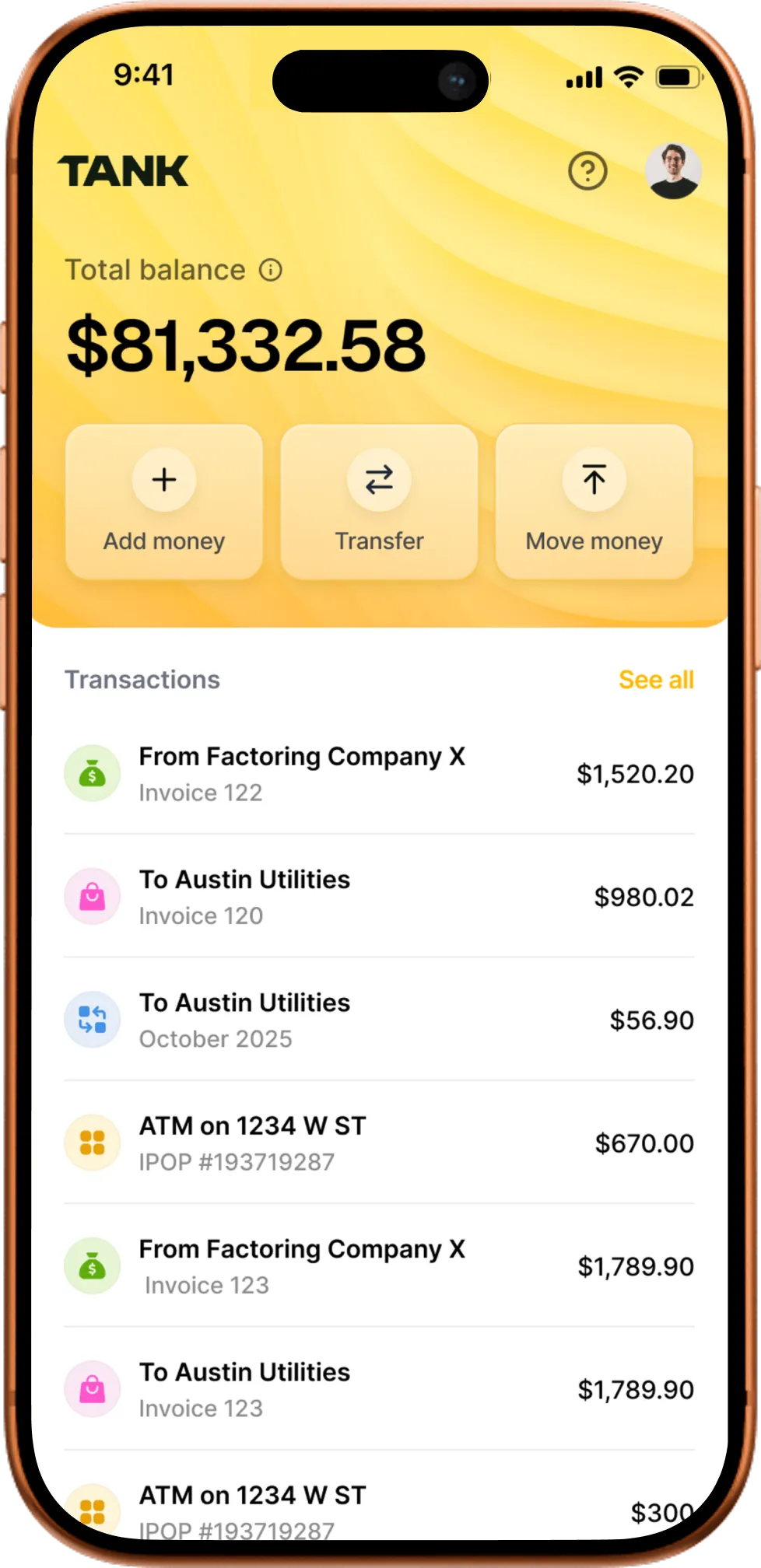Viewport: 761px width, 1568px height.
Task: Select the pink shopping bag icon for Invoice 120
Action: click(92, 896)
